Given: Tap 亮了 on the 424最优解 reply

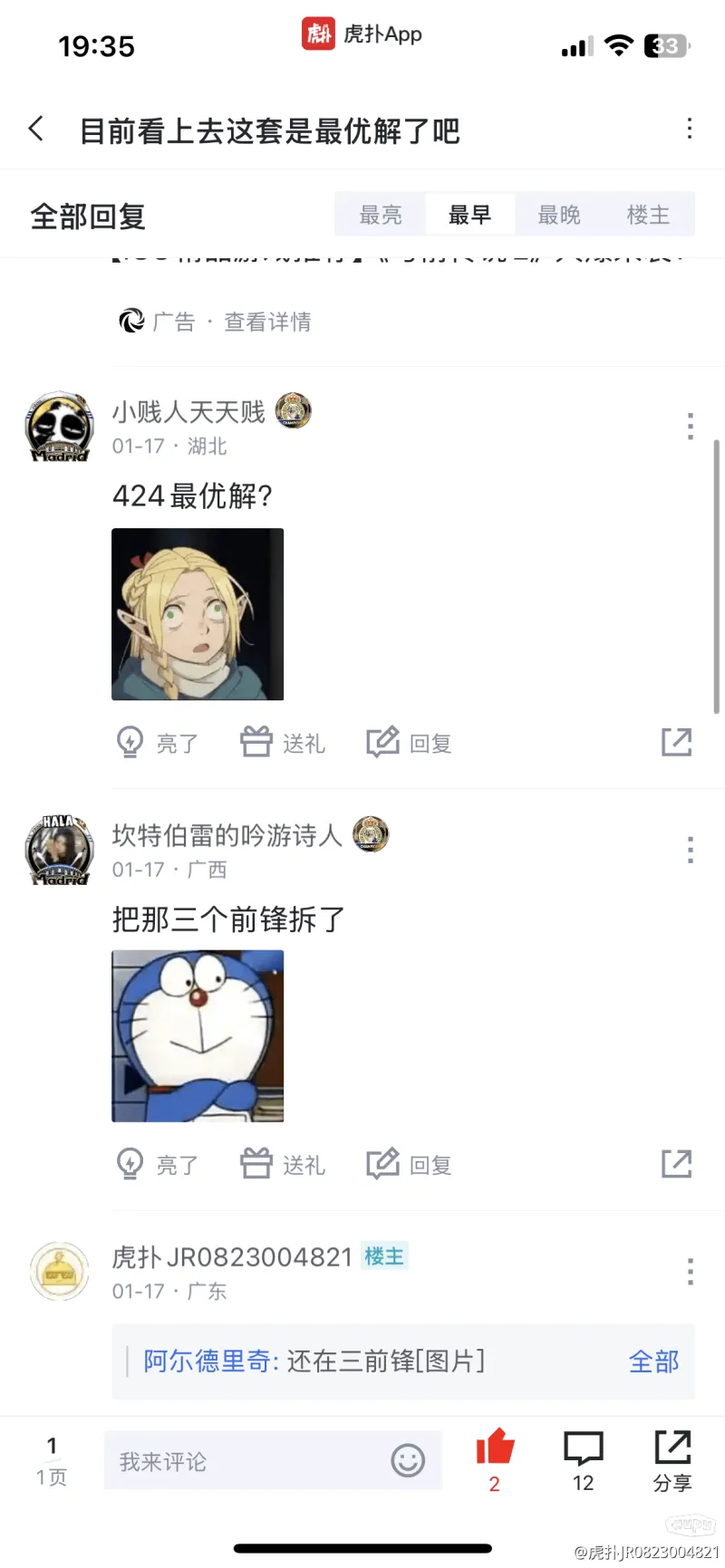Looking at the screenshot, I should 158,743.
